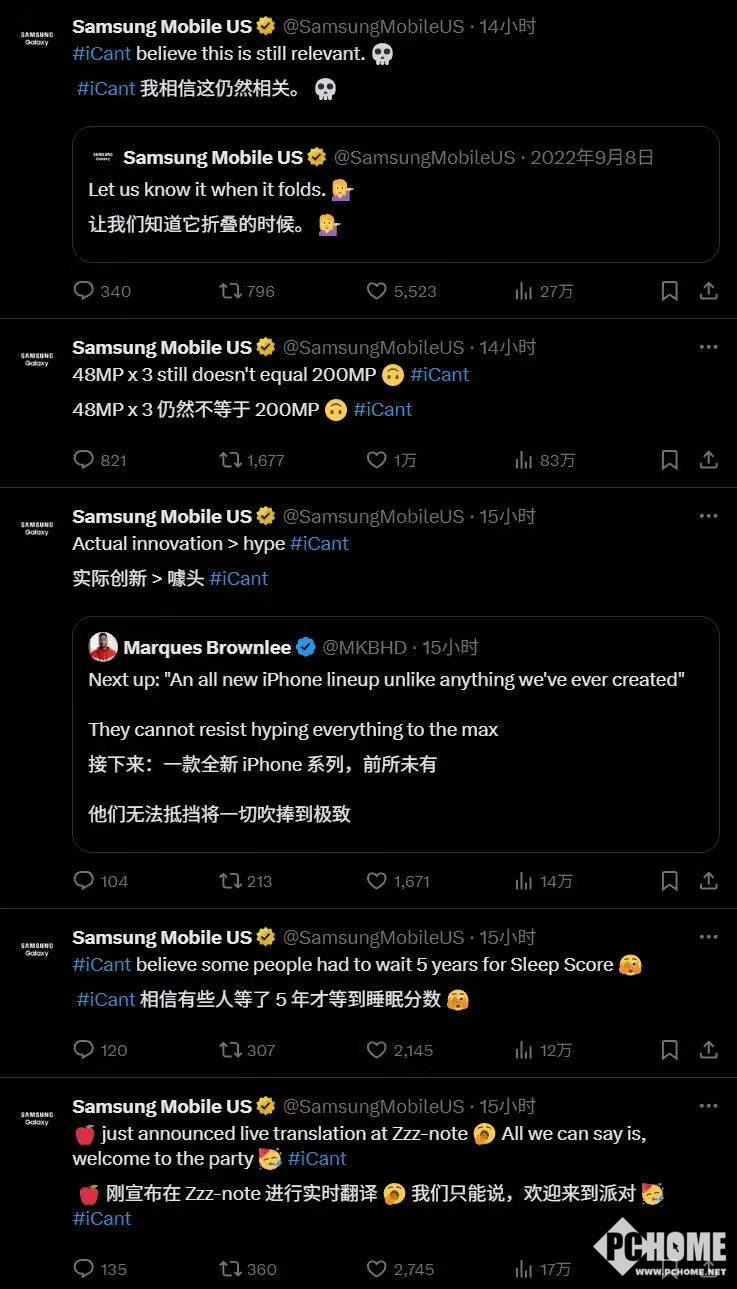737x1289 pixels.
Task: Reply to the "still relevant" tweet
Action: (84, 291)
